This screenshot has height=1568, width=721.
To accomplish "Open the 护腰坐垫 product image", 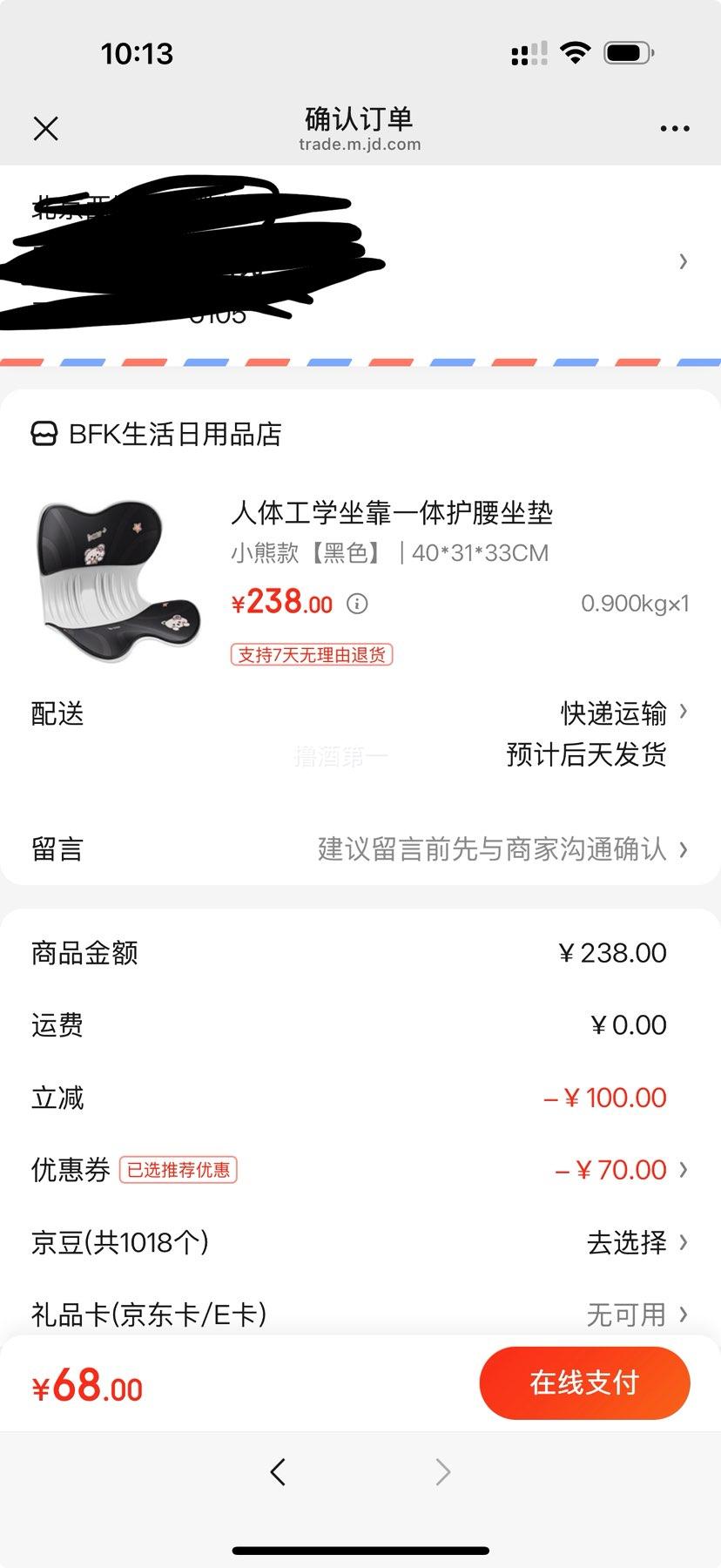I will tap(120, 581).
